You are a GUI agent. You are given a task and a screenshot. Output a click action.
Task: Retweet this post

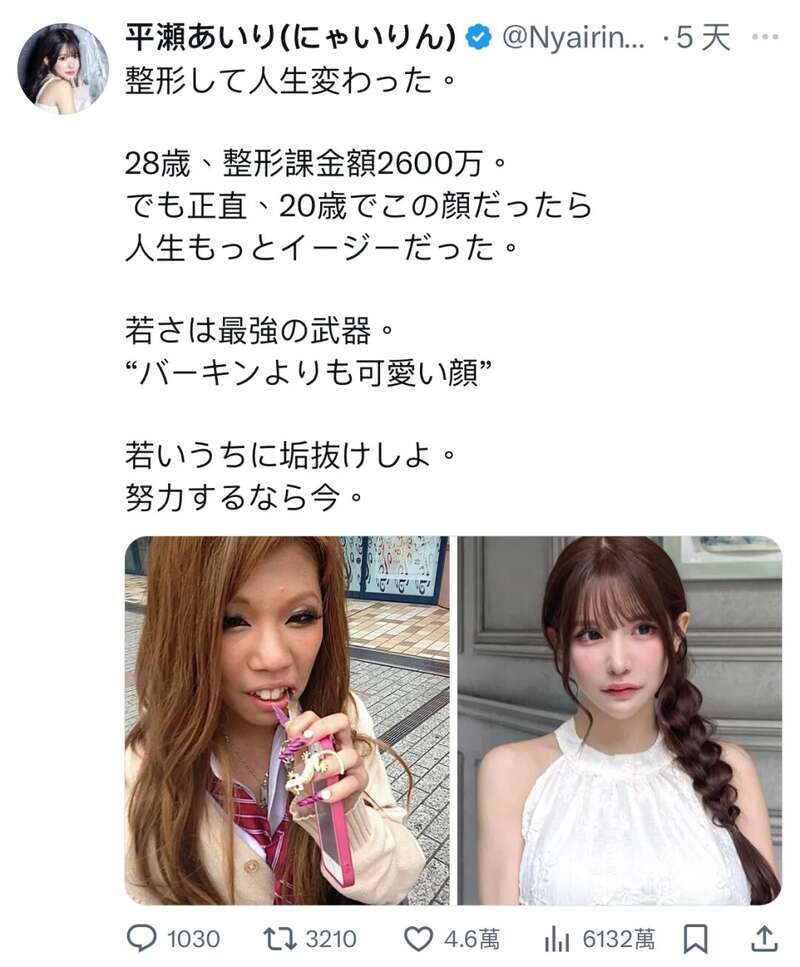click(272, 938)
